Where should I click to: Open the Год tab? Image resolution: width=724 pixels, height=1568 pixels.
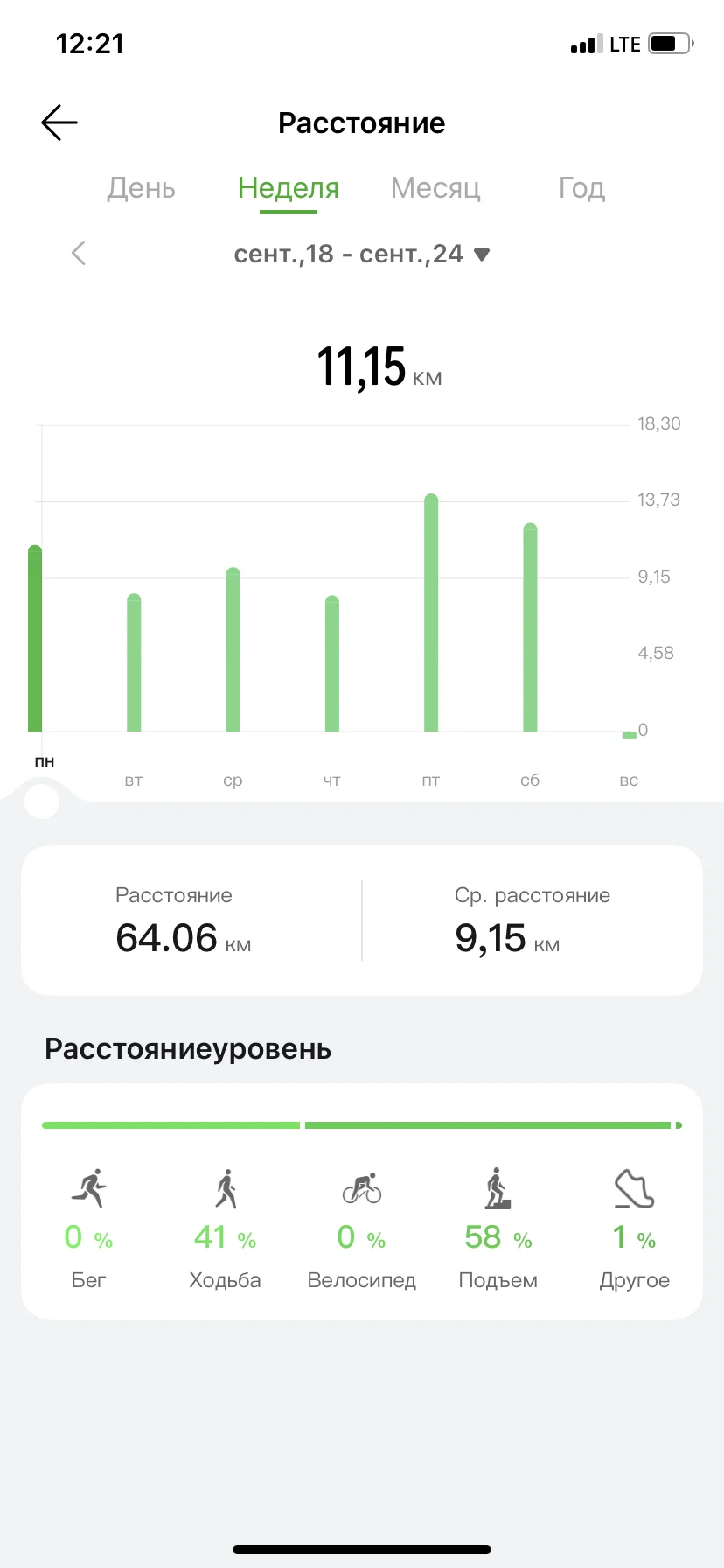[581, 188]
